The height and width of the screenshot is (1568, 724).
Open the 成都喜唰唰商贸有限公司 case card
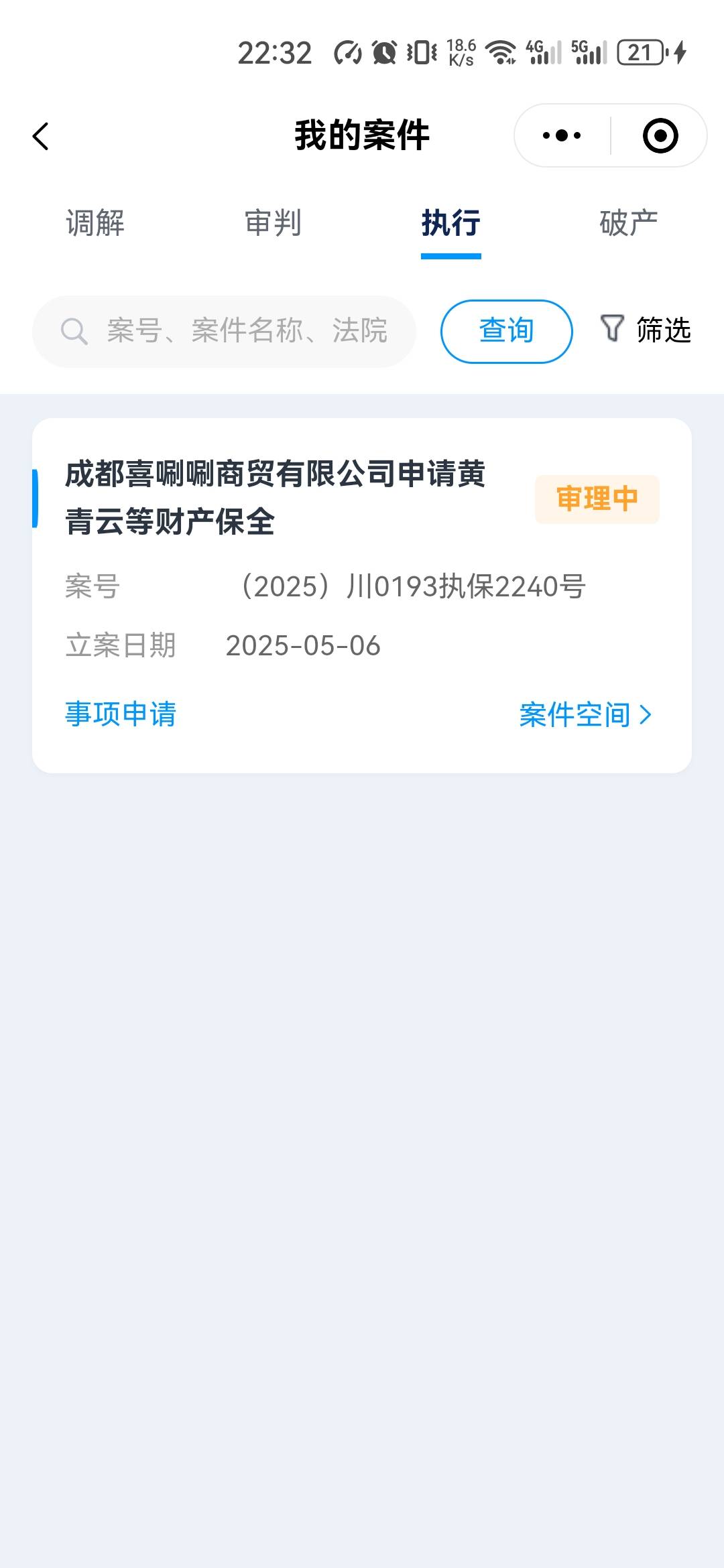pyautogui.click(x=362, y=595)
